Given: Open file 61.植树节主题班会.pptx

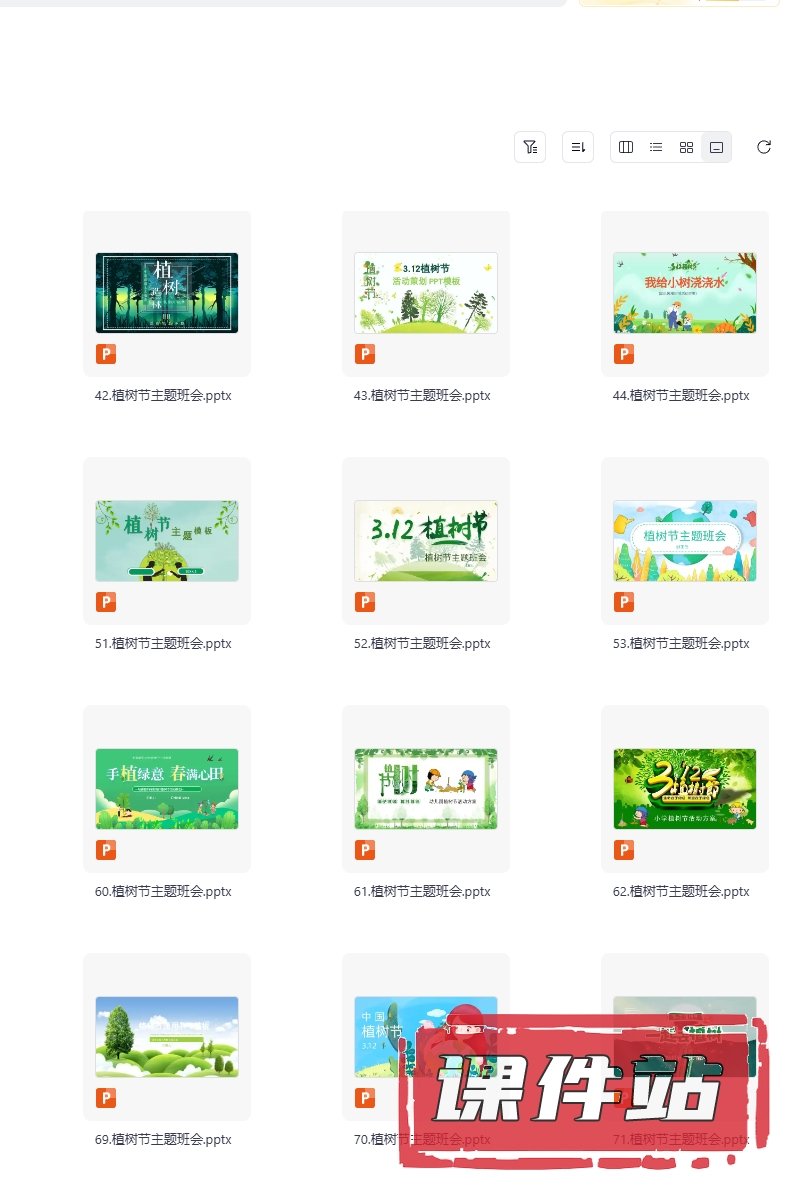Looking at the screenshot, I should (x=426, y=789).
